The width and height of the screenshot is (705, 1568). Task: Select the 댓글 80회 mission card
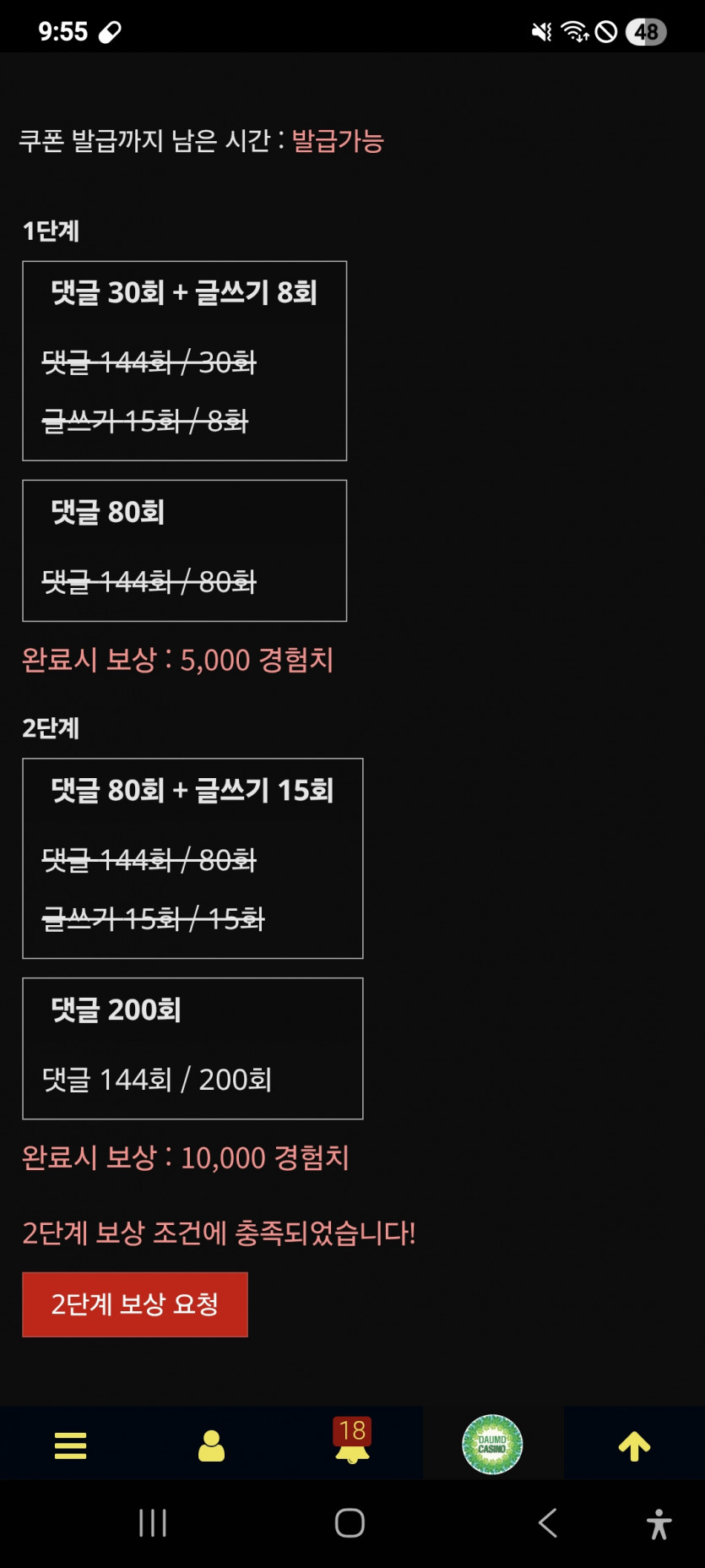tap(184, 550)
